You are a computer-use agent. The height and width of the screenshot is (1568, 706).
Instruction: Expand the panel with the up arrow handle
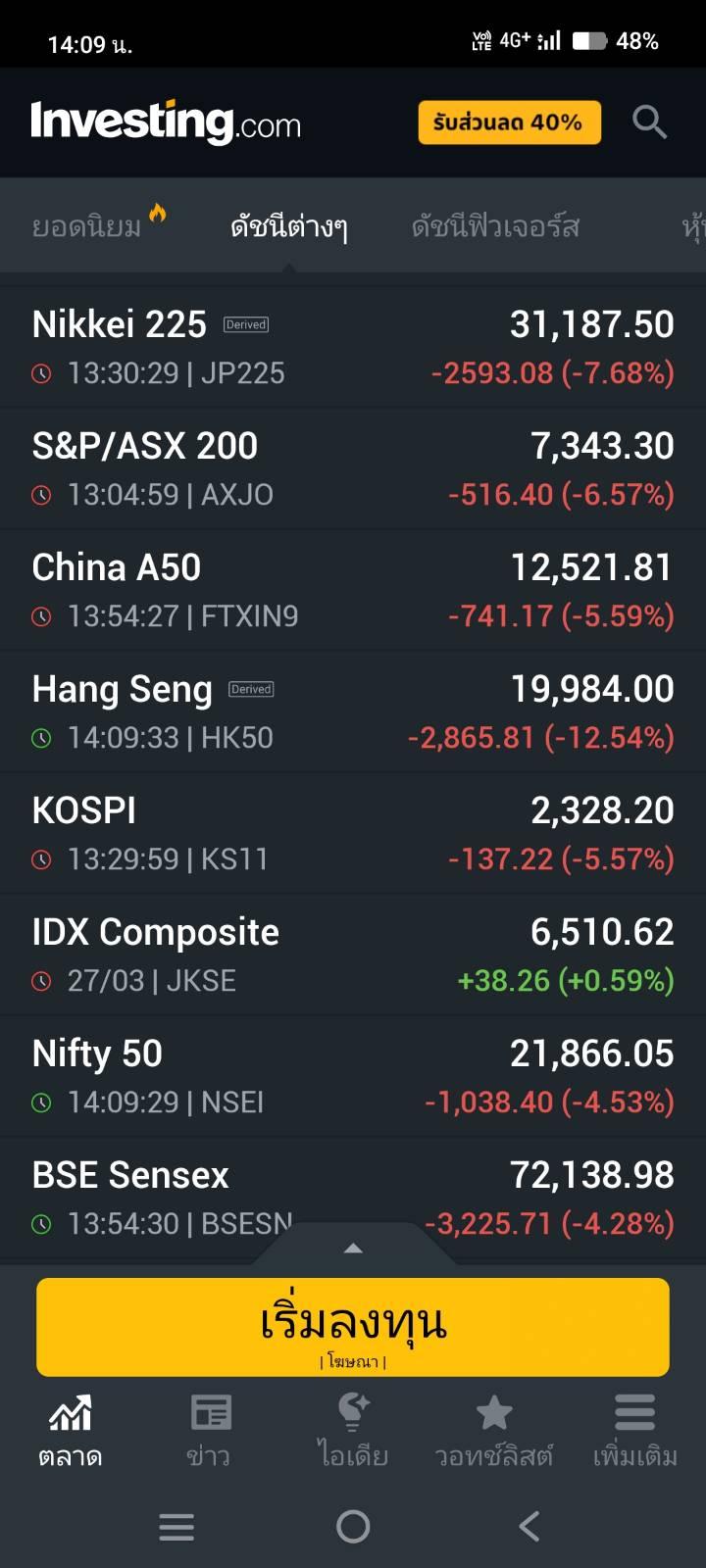(x=353, y=1248)
